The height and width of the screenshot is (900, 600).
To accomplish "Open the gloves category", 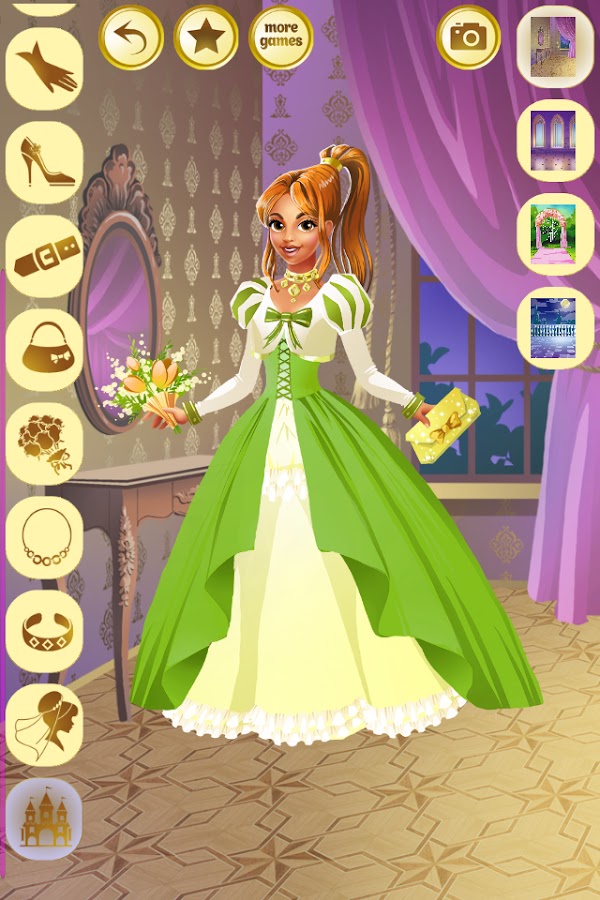I will [x=44, y=70].
